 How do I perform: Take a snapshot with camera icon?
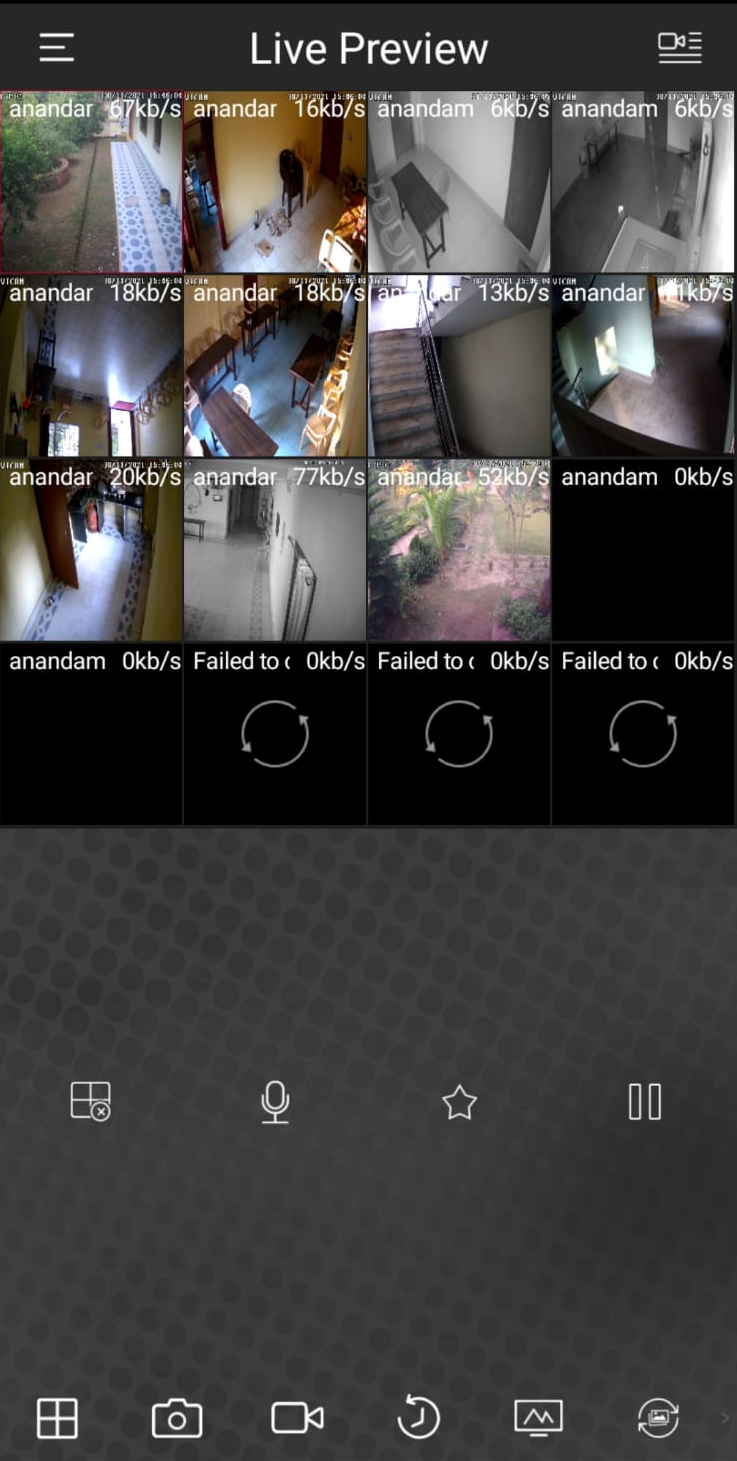tap(177, 1418)
